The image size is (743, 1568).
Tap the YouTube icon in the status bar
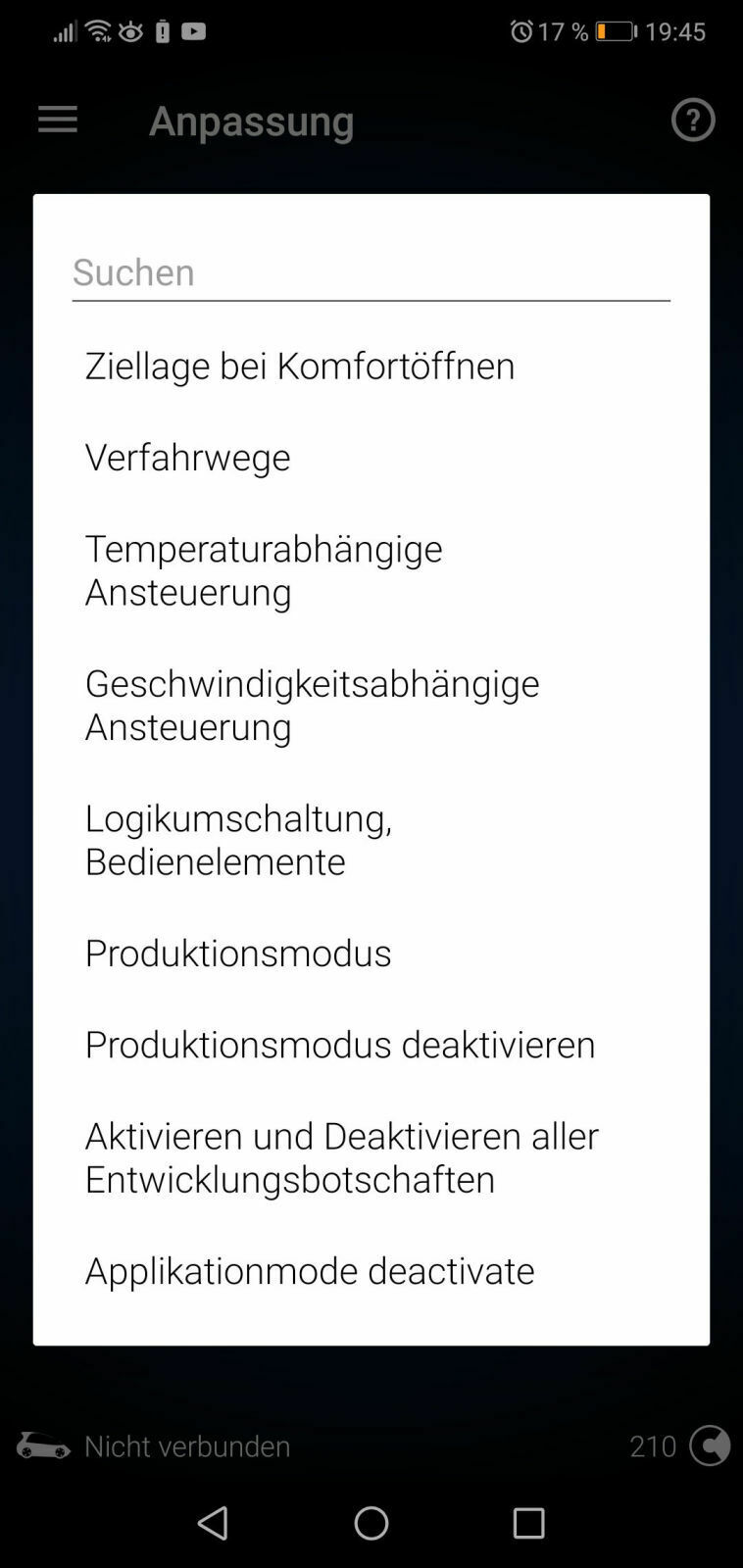(x=194, y=30)
